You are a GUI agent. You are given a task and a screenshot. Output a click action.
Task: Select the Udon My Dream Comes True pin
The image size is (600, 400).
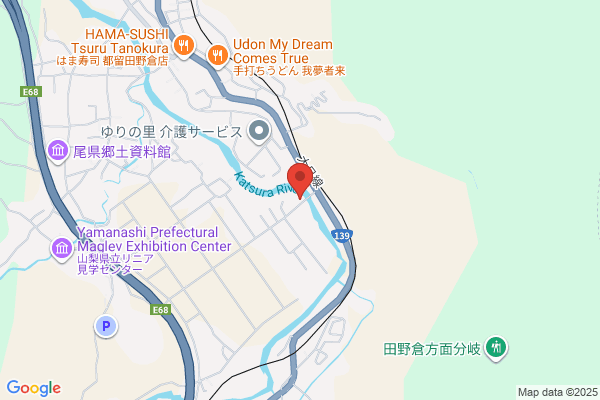218,56
